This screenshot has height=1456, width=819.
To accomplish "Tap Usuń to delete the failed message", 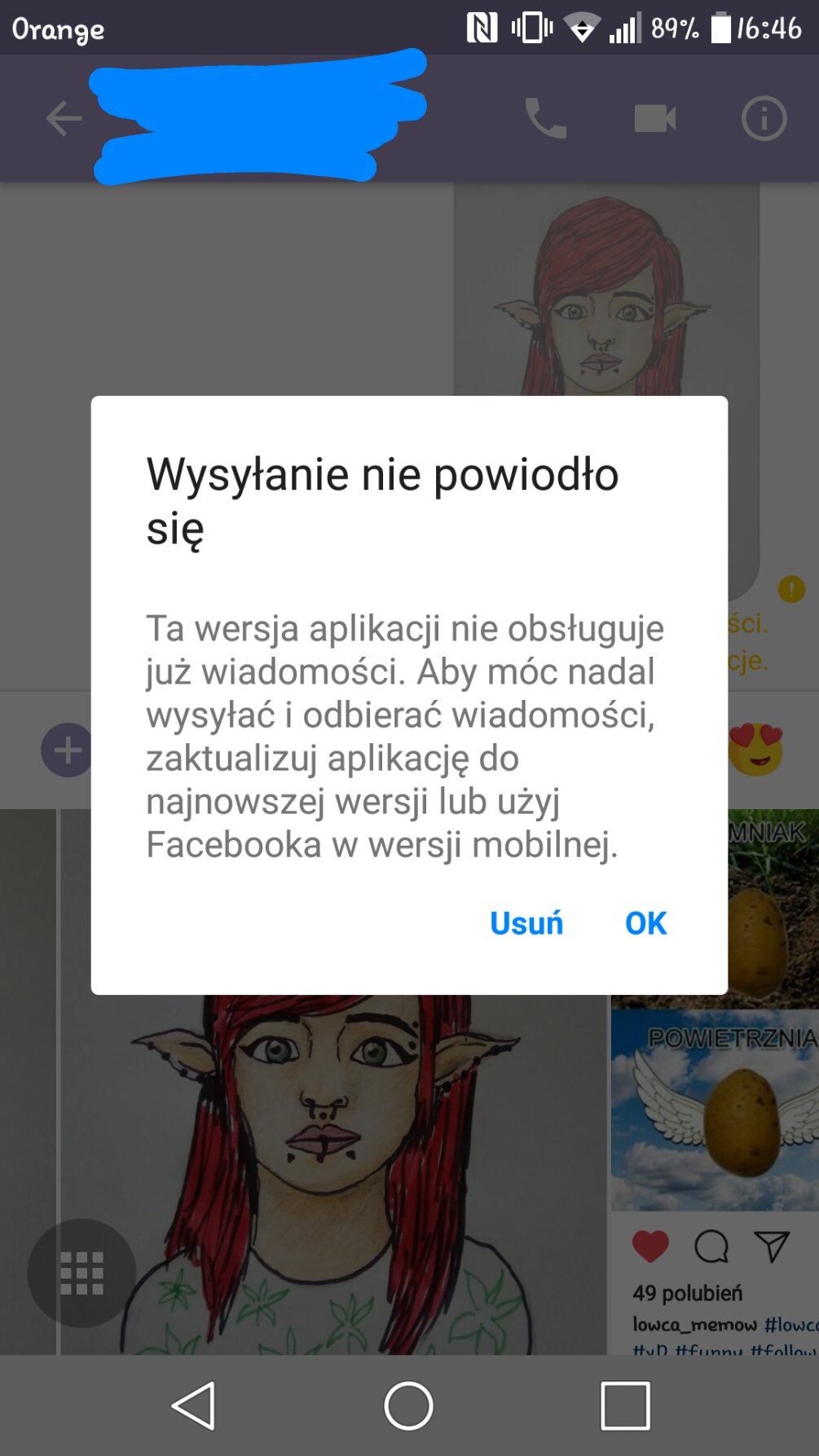I will 526,923.
